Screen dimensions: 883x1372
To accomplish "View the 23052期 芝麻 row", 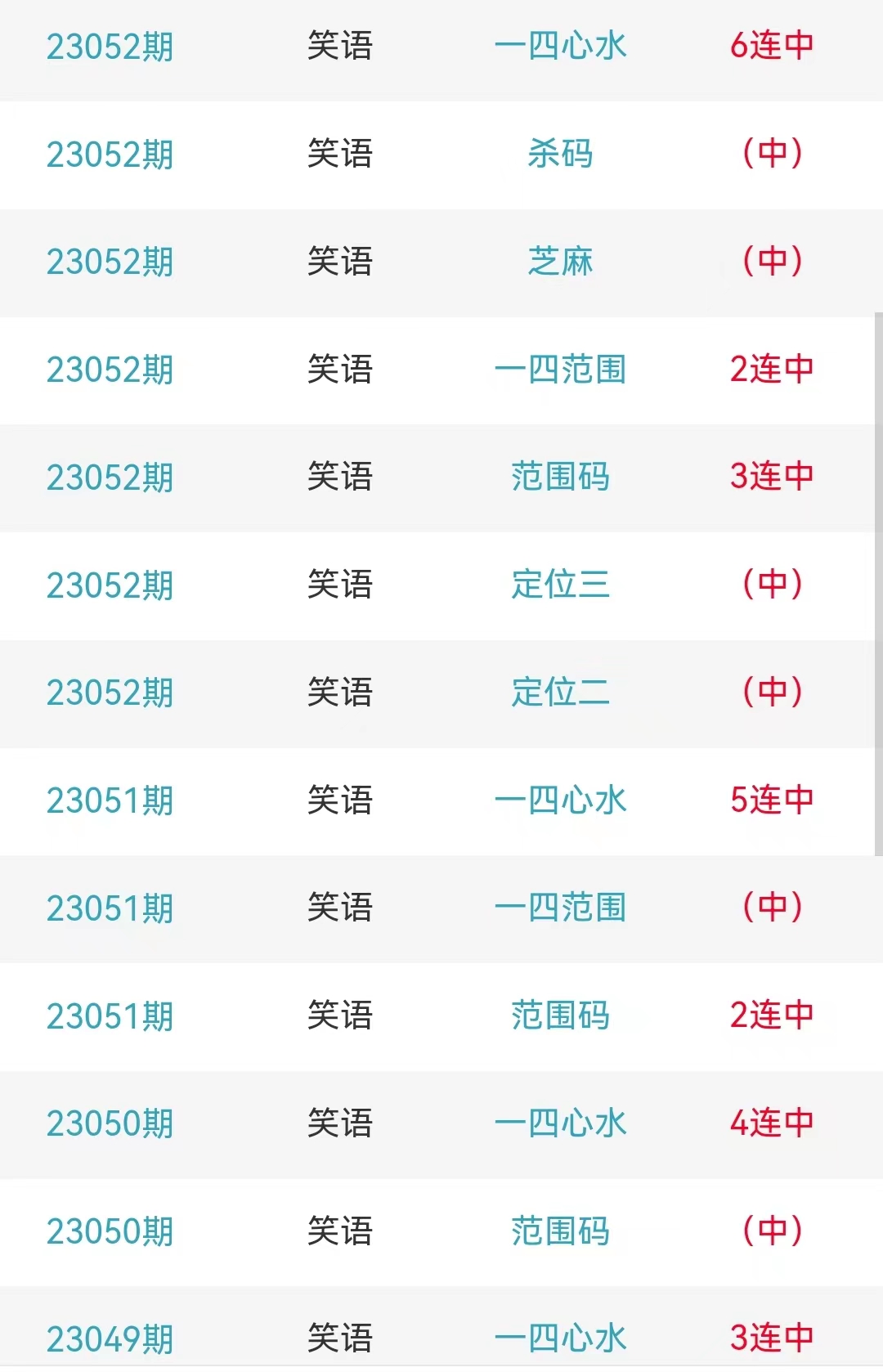I will click(560, 262).
